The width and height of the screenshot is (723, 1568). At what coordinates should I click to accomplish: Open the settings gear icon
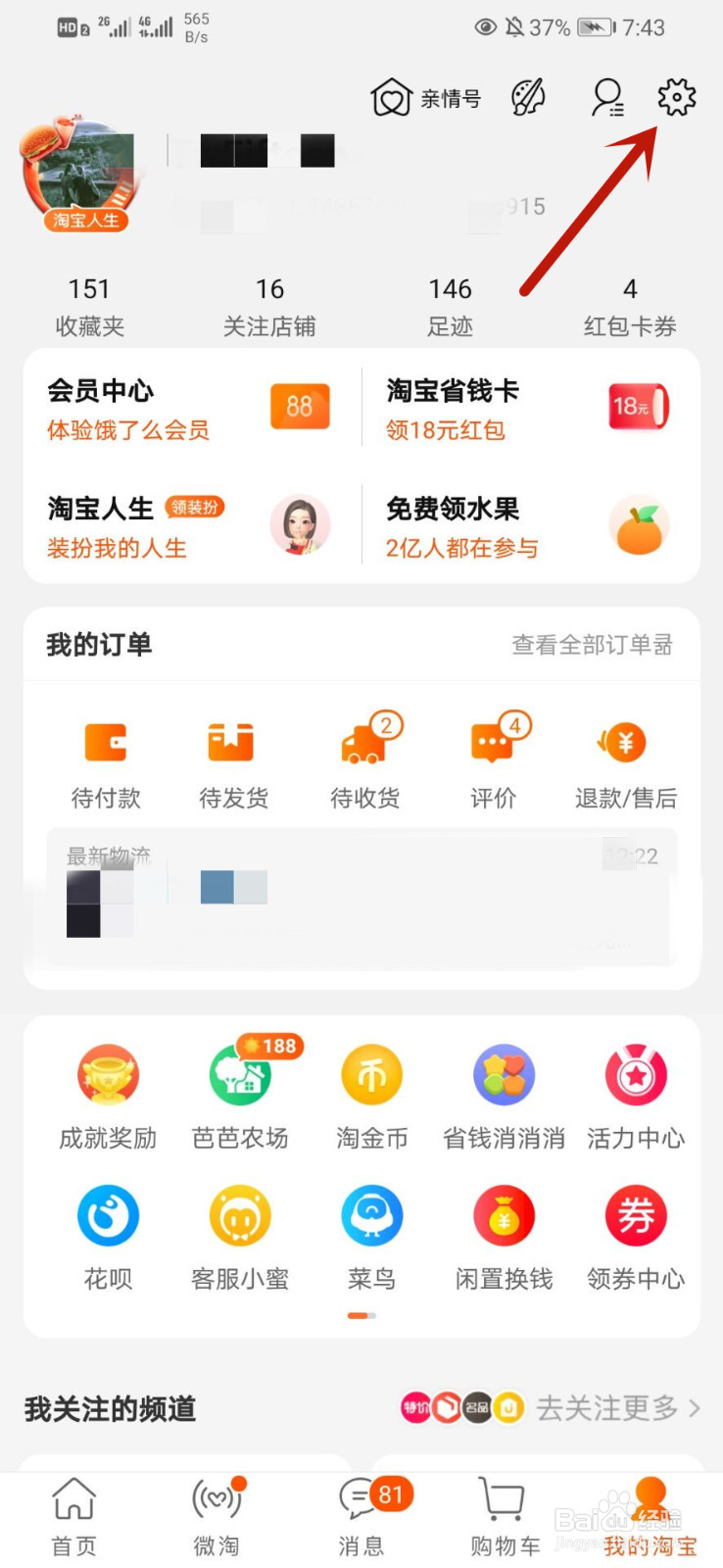tap(675, 96)
